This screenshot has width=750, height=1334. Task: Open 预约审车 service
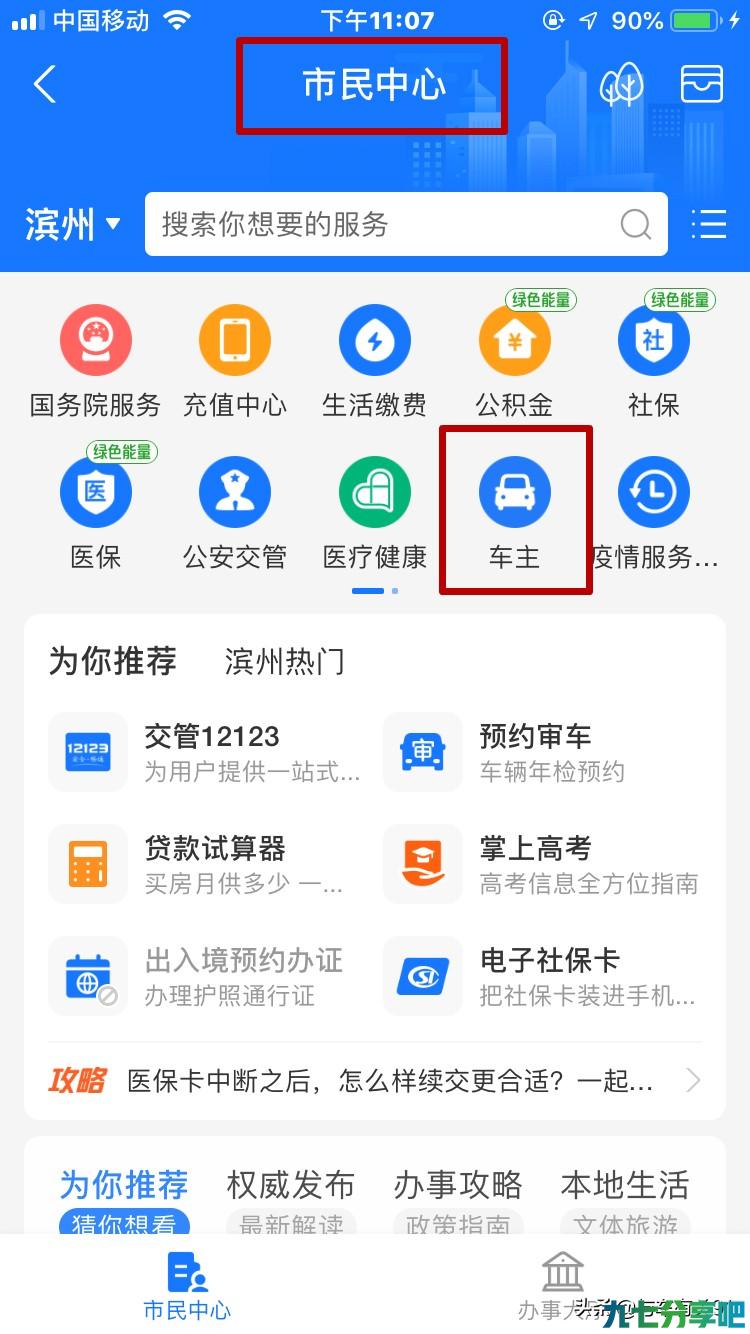(x=542, y=752)
